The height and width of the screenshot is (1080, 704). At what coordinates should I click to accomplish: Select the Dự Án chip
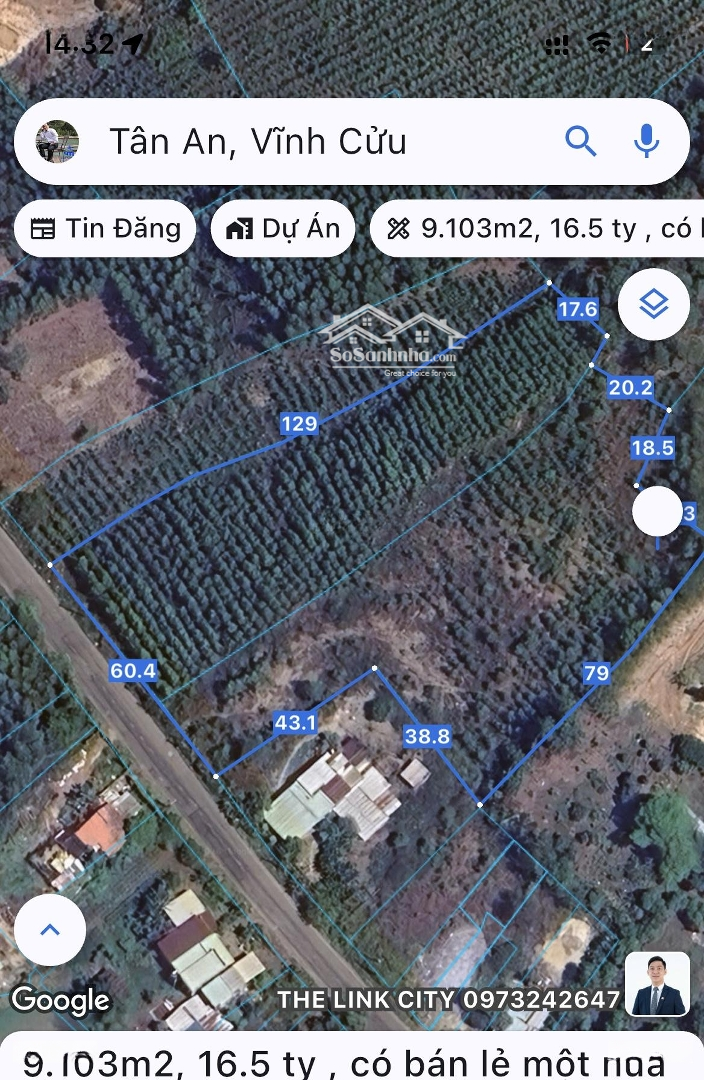(x=283, y=229)
